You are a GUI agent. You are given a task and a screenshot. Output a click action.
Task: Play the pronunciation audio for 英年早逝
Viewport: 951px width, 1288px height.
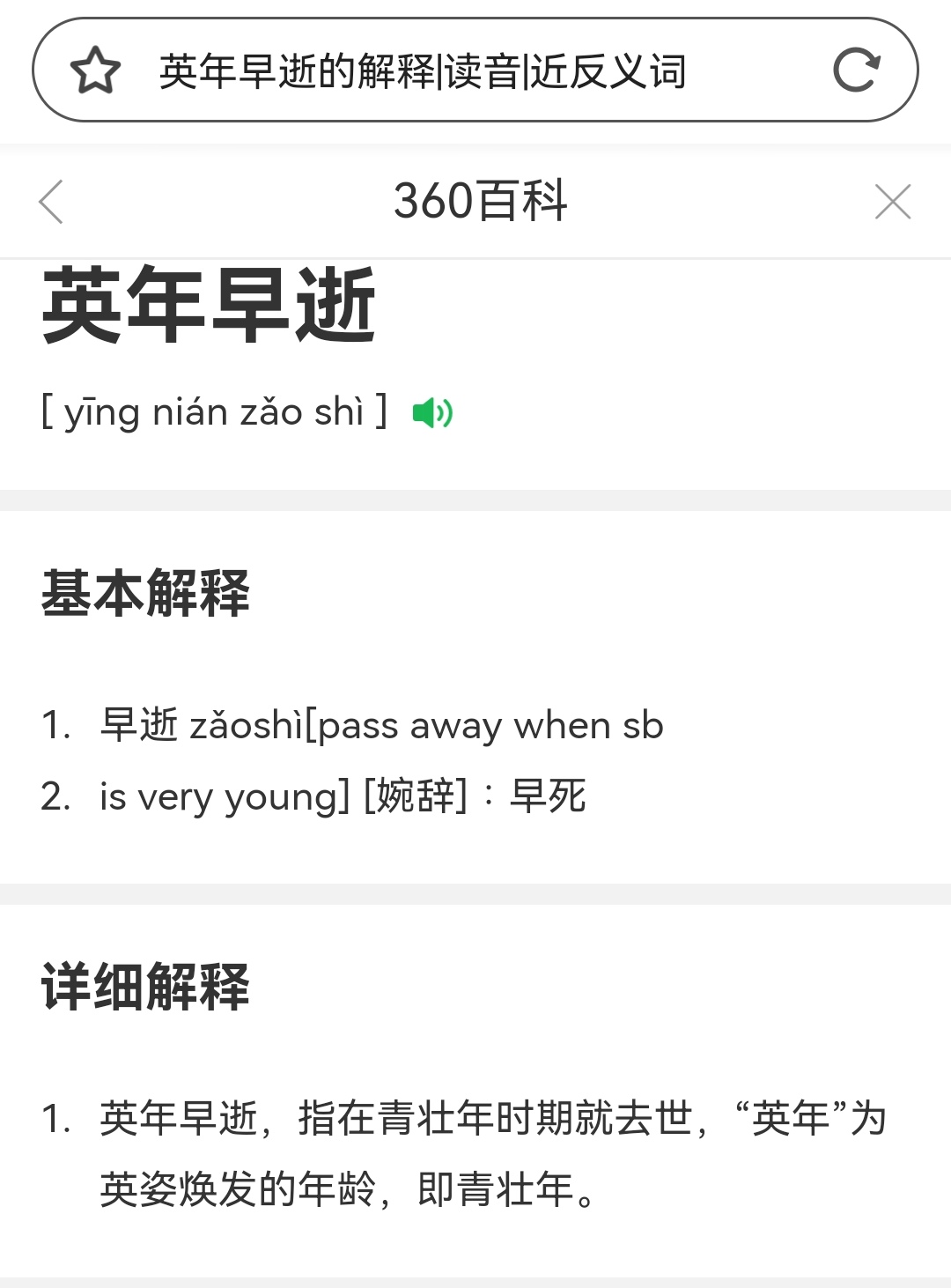pos(433,411)
